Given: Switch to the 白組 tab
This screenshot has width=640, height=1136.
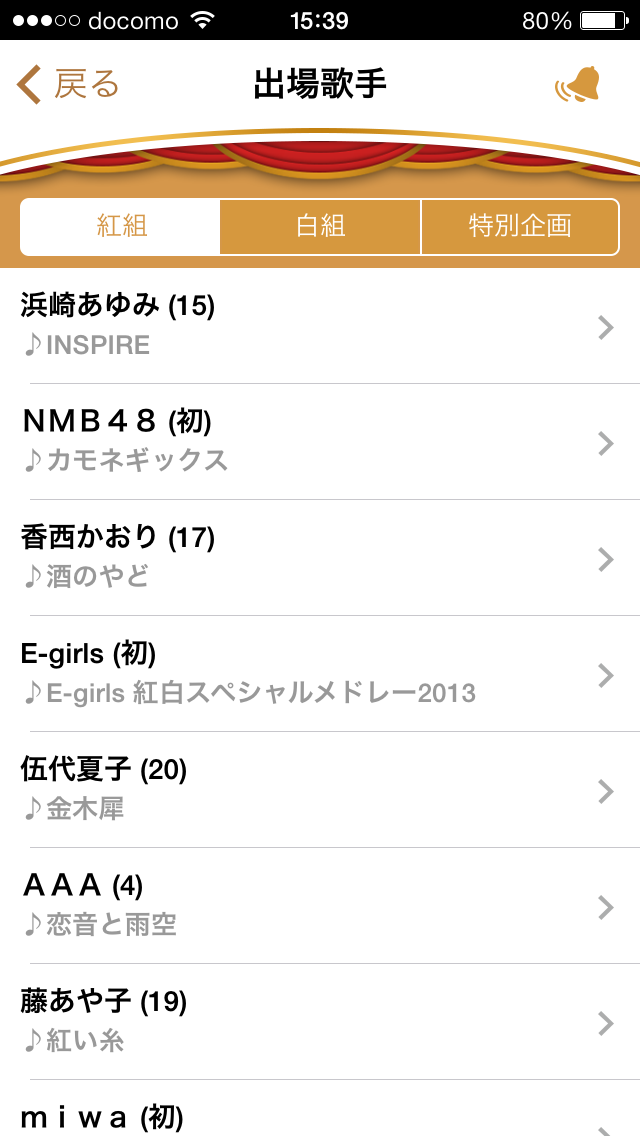Looking at the screenshot, I should (320, 227).
